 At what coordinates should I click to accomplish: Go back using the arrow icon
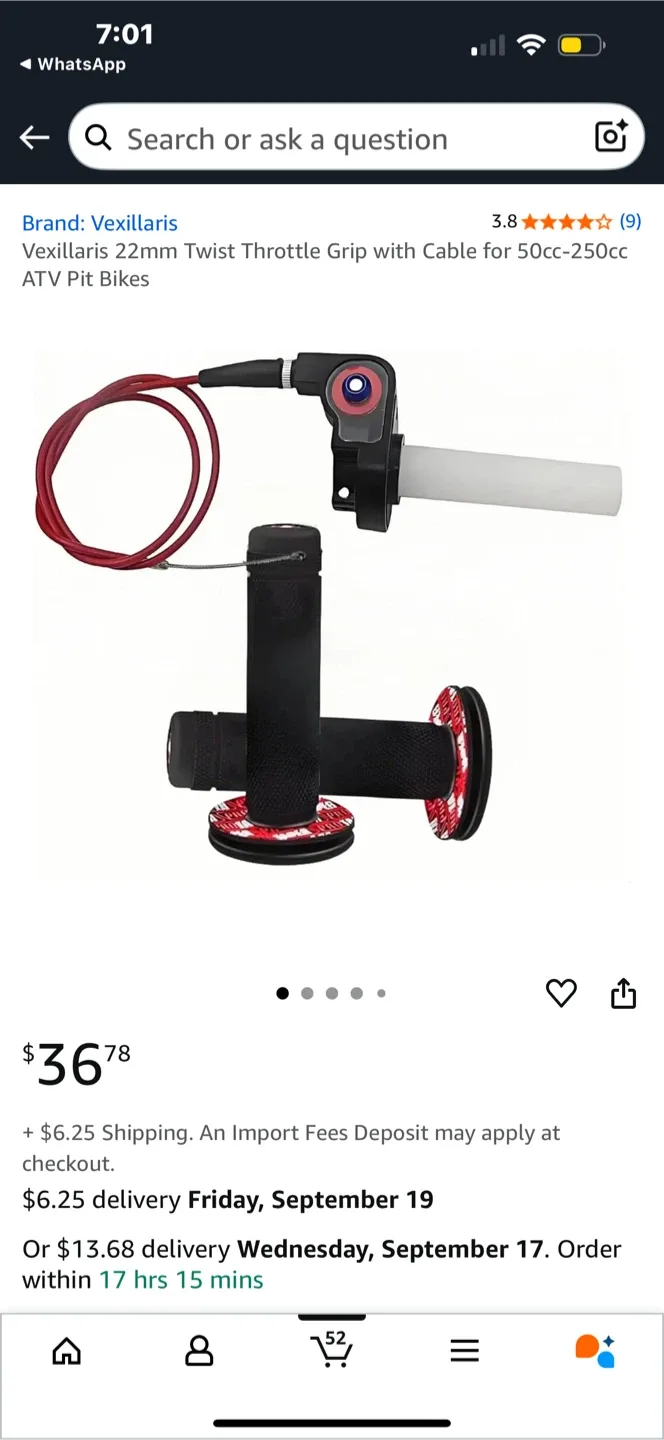35,138
